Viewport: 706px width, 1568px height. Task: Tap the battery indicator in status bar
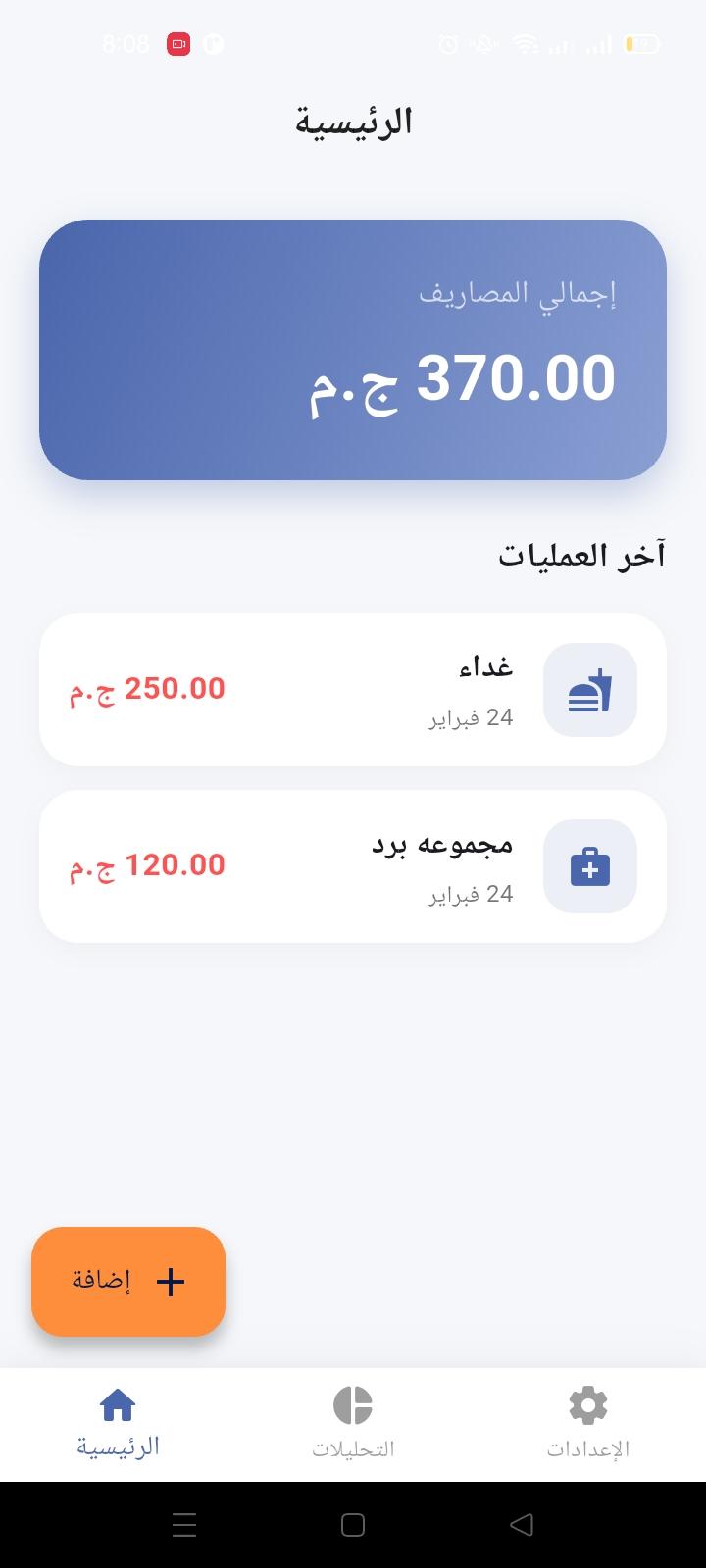[637, 43]
